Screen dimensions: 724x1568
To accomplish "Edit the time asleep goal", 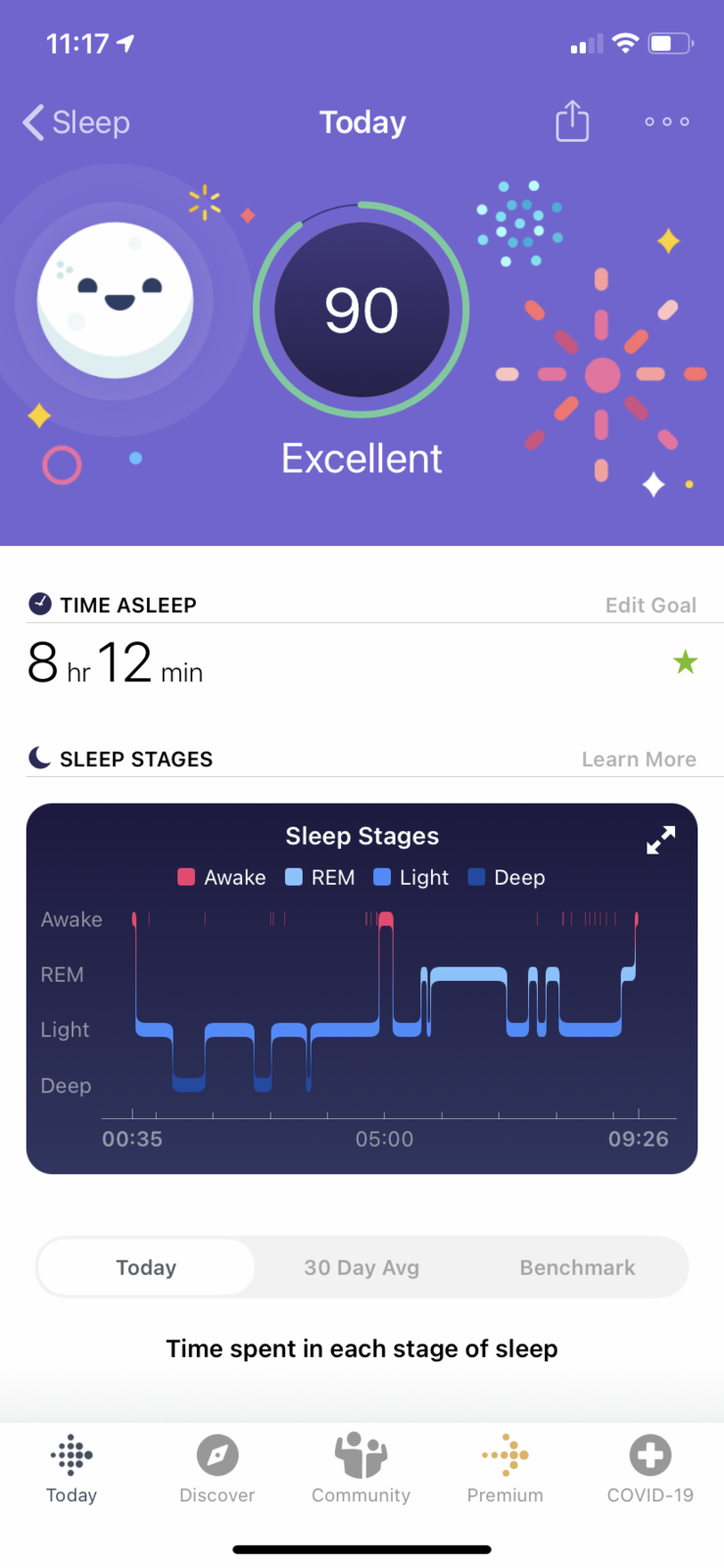I will point(650,605).
